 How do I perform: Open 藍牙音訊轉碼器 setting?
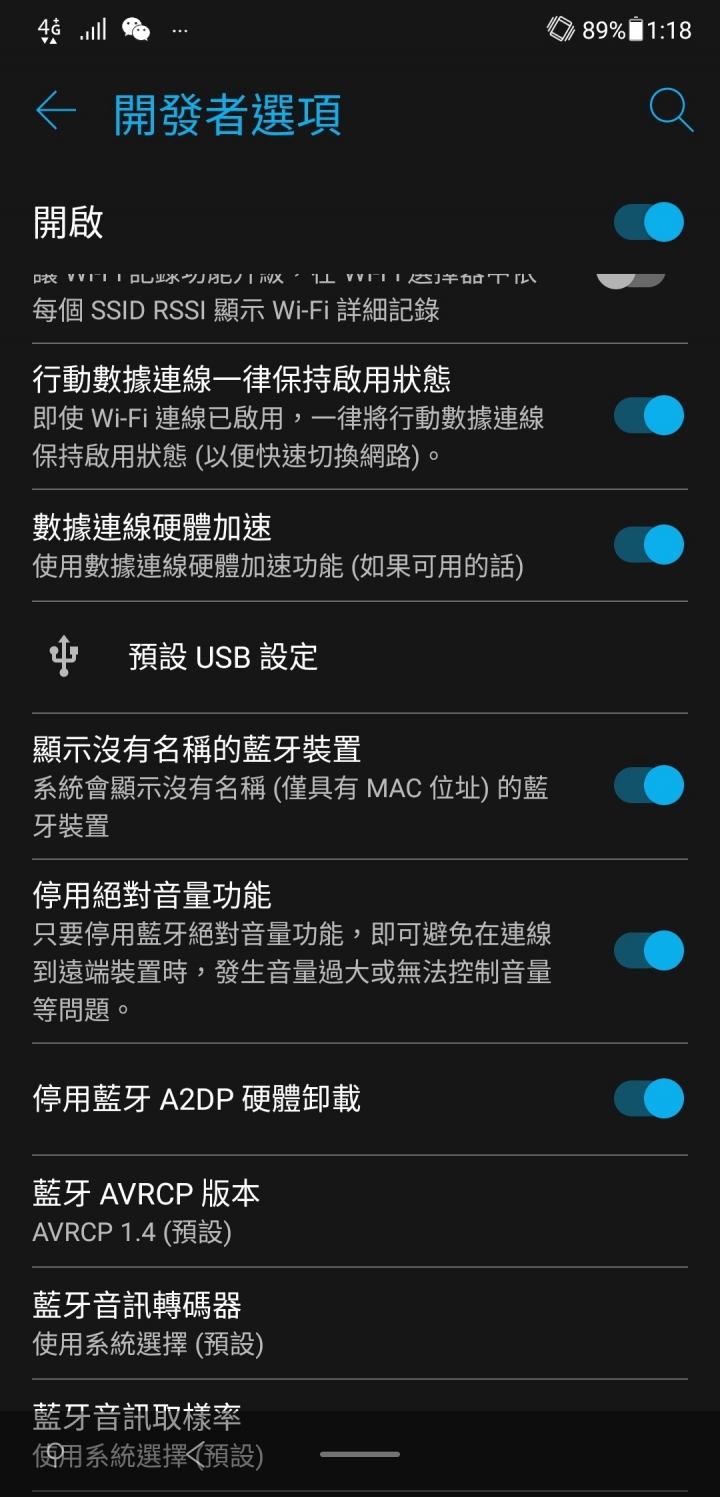[x=360, y=1323]
